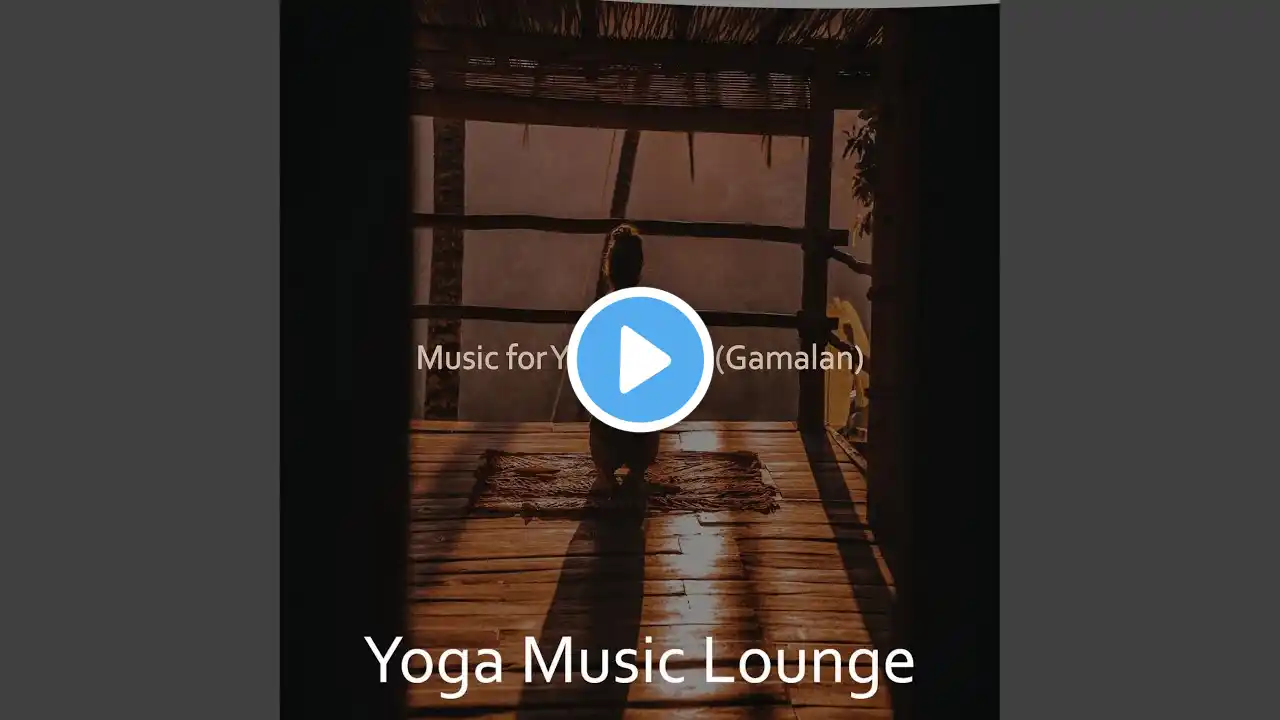Play the Yoga Music Lounge video
Screen dimensions: 1280x720
pyautogui.click(x=640, y=360)
